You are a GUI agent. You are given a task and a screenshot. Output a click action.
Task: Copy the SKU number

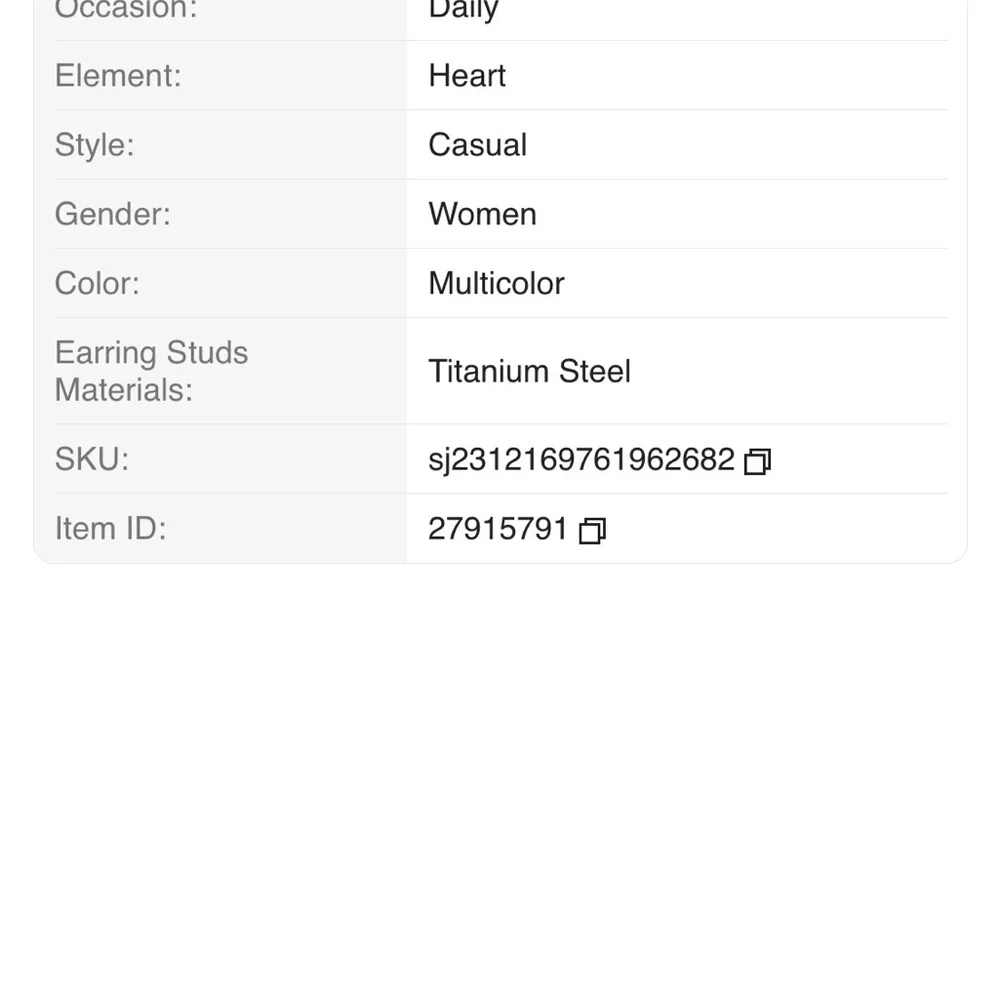tap(757, 461)
